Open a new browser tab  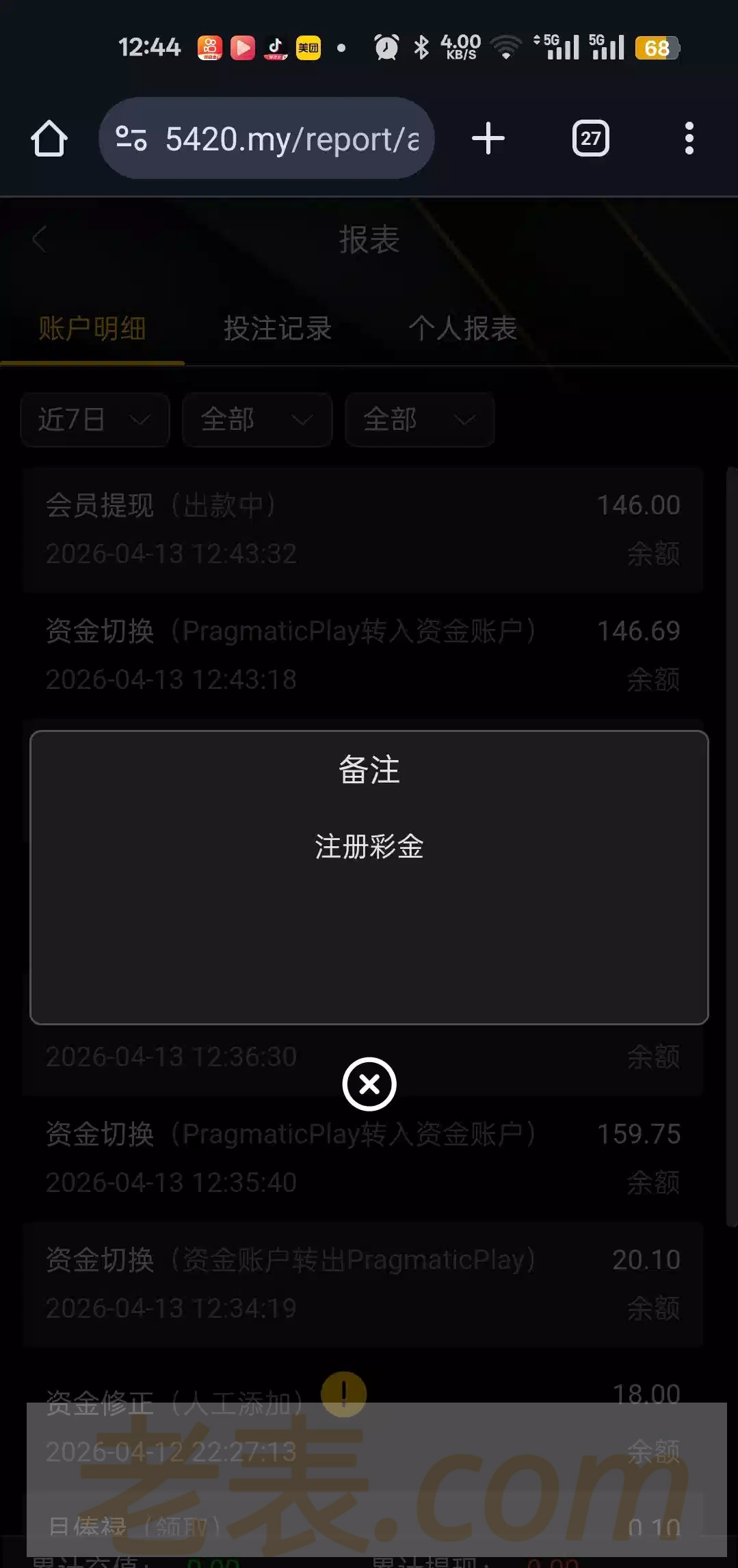tap(488, 139)
